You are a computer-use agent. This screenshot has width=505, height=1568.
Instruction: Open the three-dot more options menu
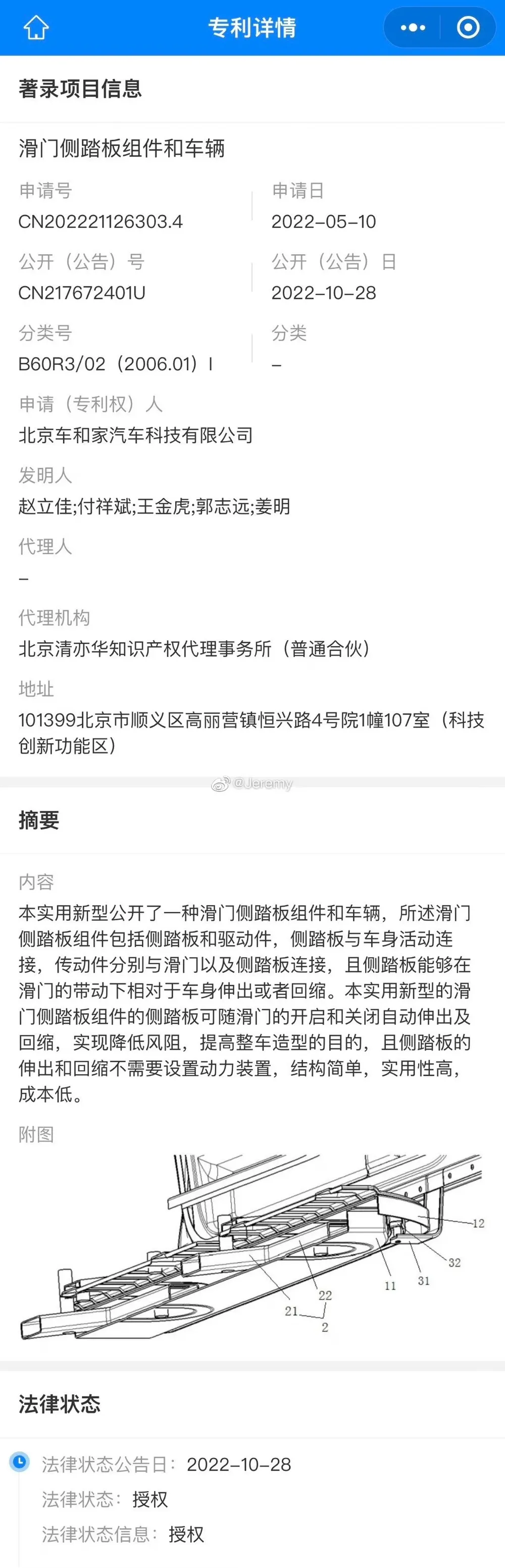point(413,27)
